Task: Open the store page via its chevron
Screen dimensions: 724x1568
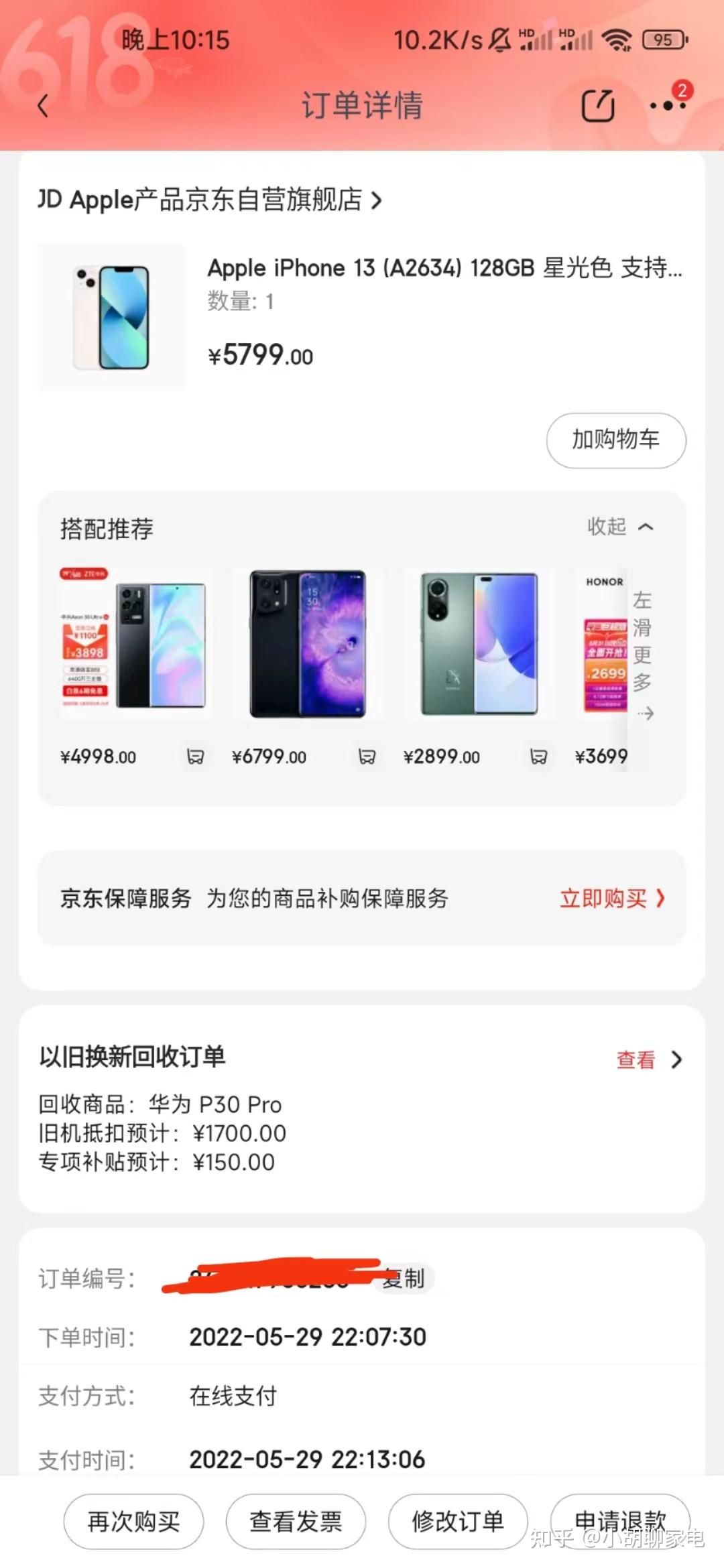Action: click(377, 200)
